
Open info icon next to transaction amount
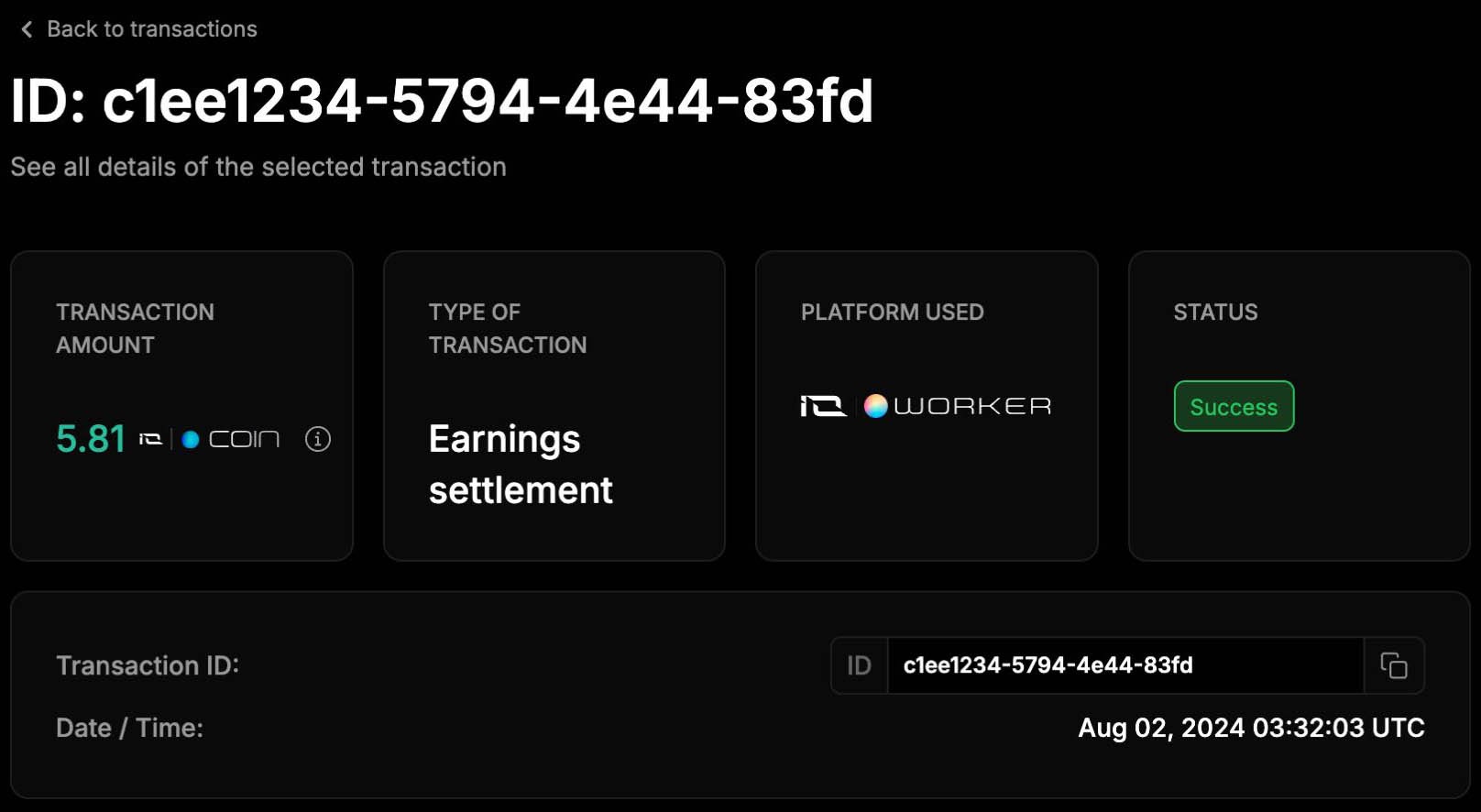pyautogui.click(x=318, y=439)
